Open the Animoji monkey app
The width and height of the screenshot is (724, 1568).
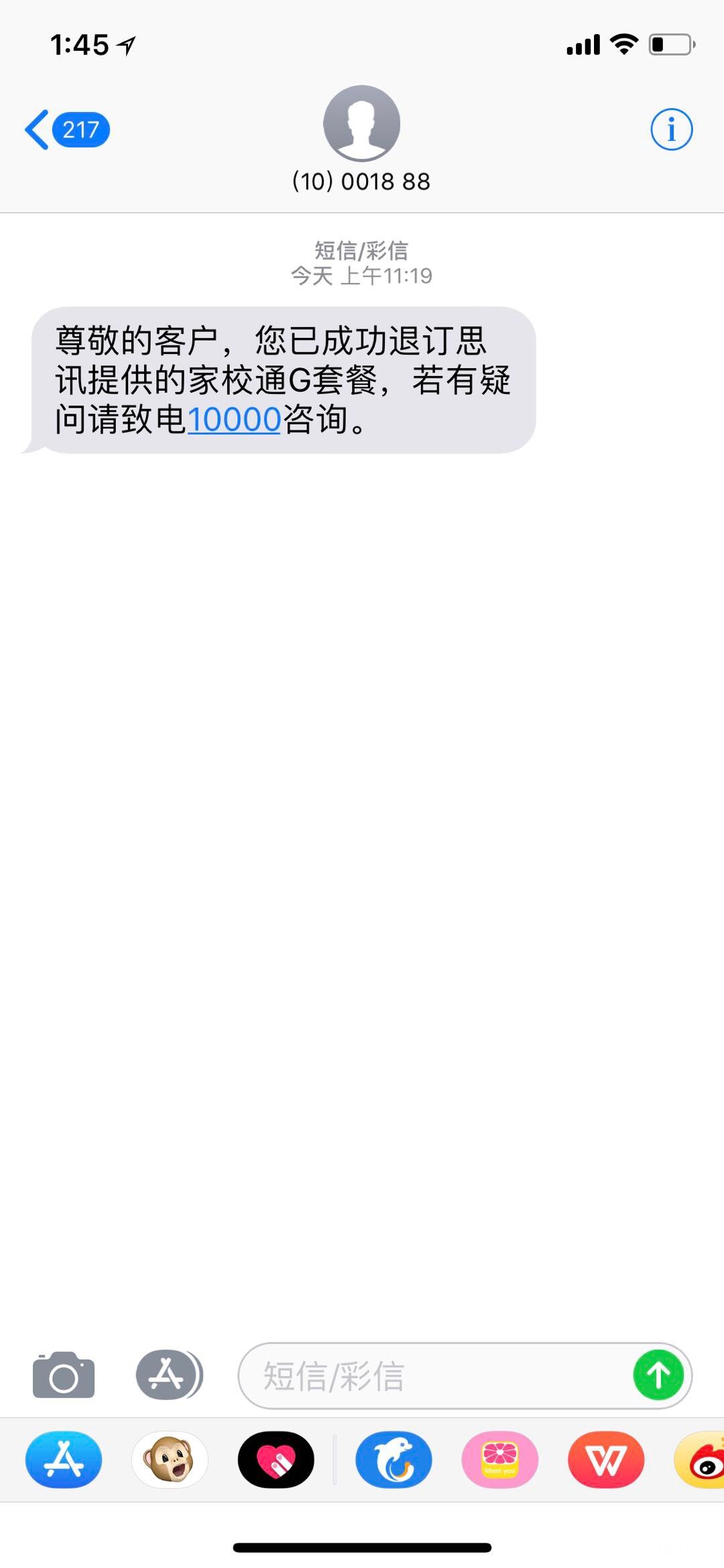170,1459
